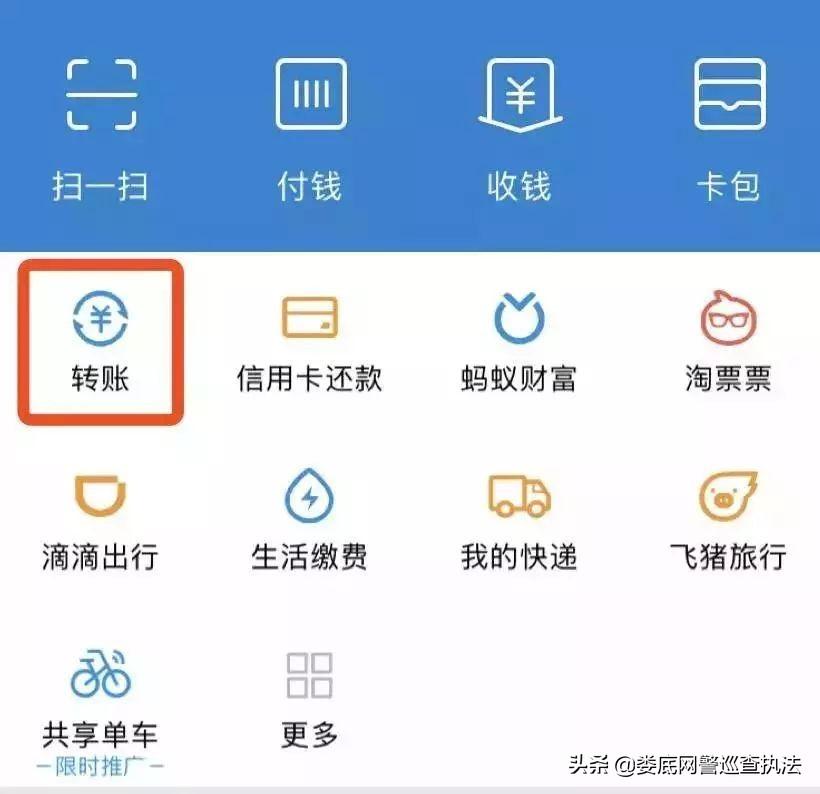Open 淘票票 movie tickets

[728, 341]
